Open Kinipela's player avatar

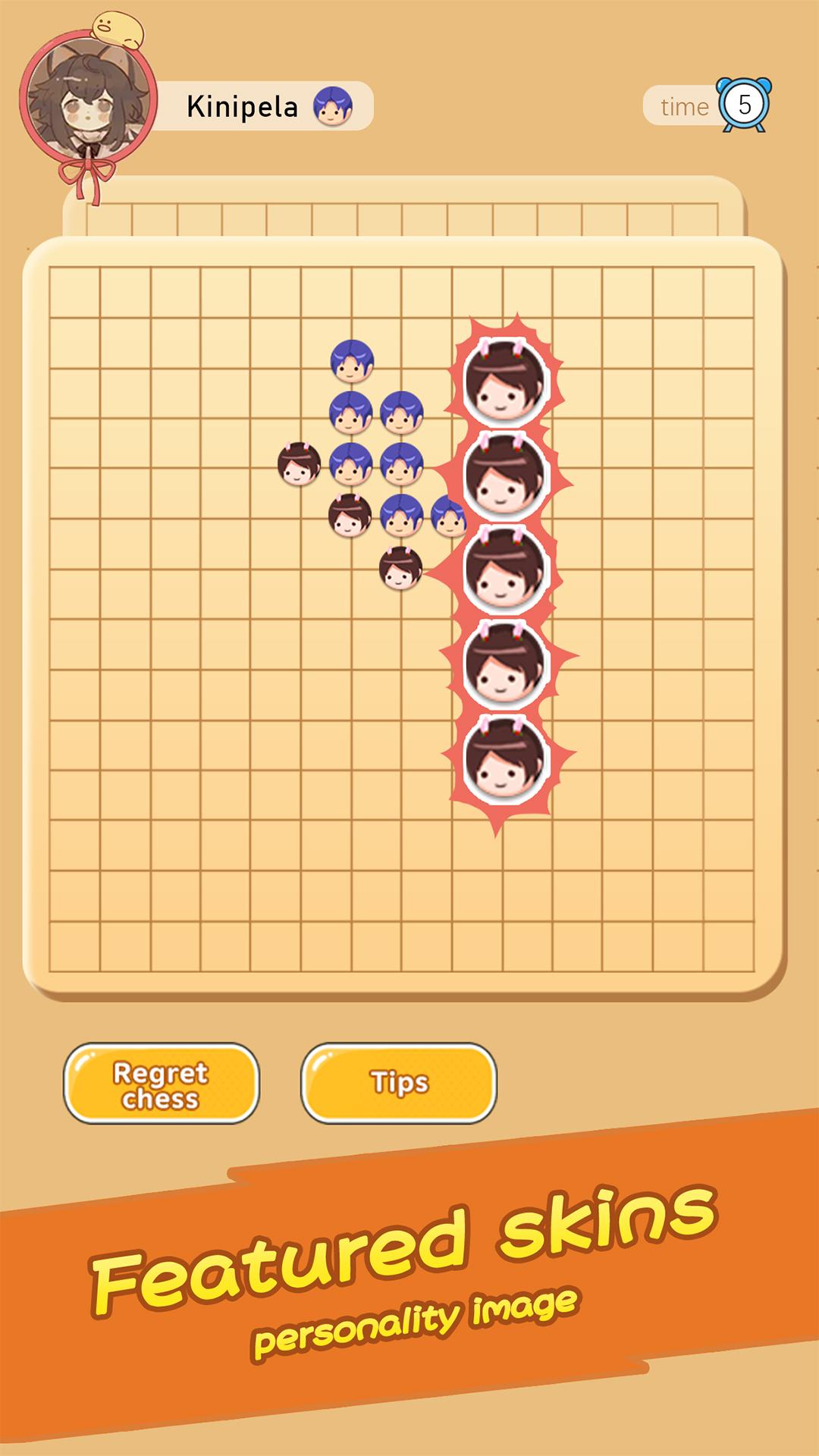coord(88,102)
